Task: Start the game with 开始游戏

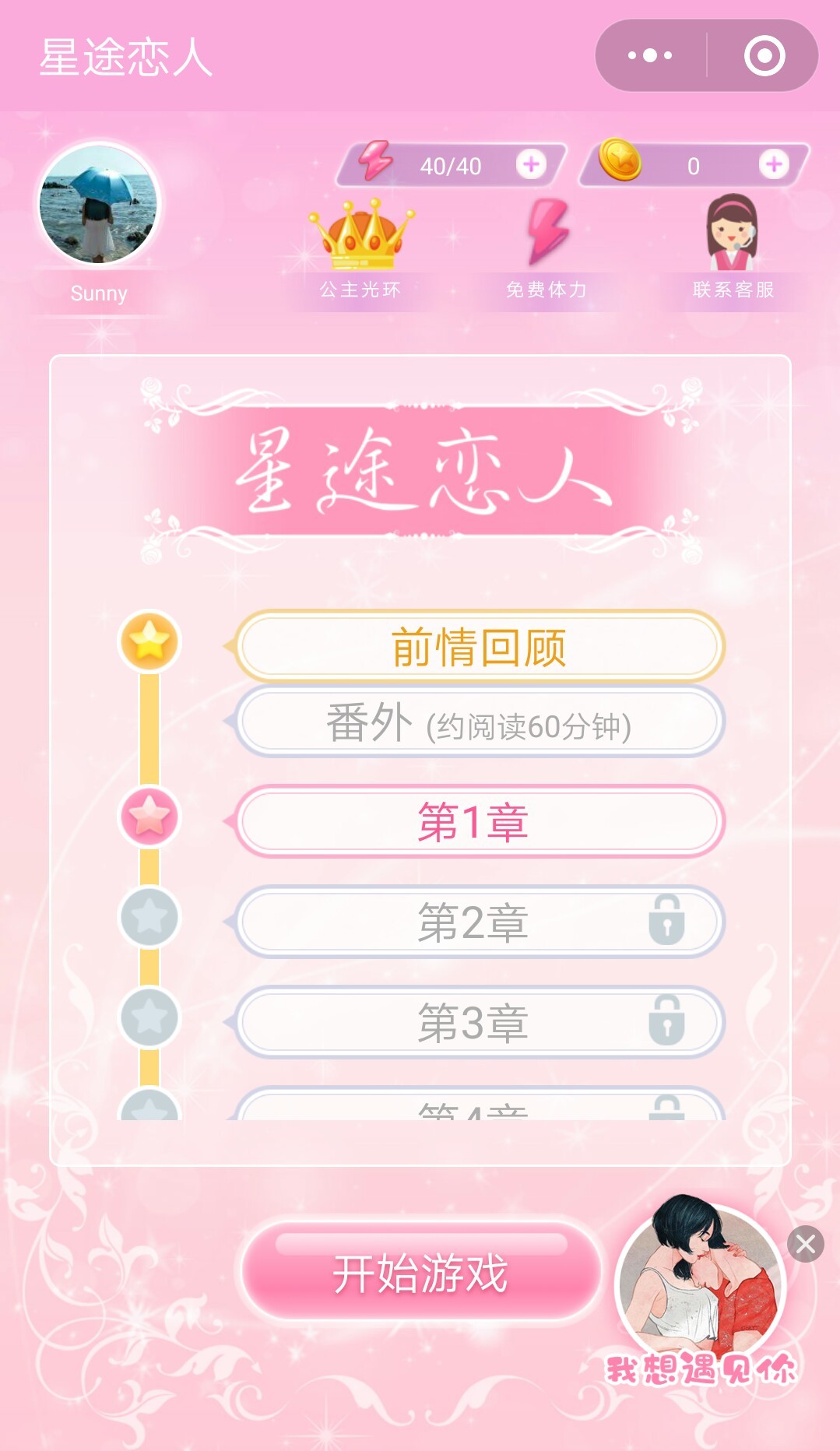Action: (x=420, y=1274)
